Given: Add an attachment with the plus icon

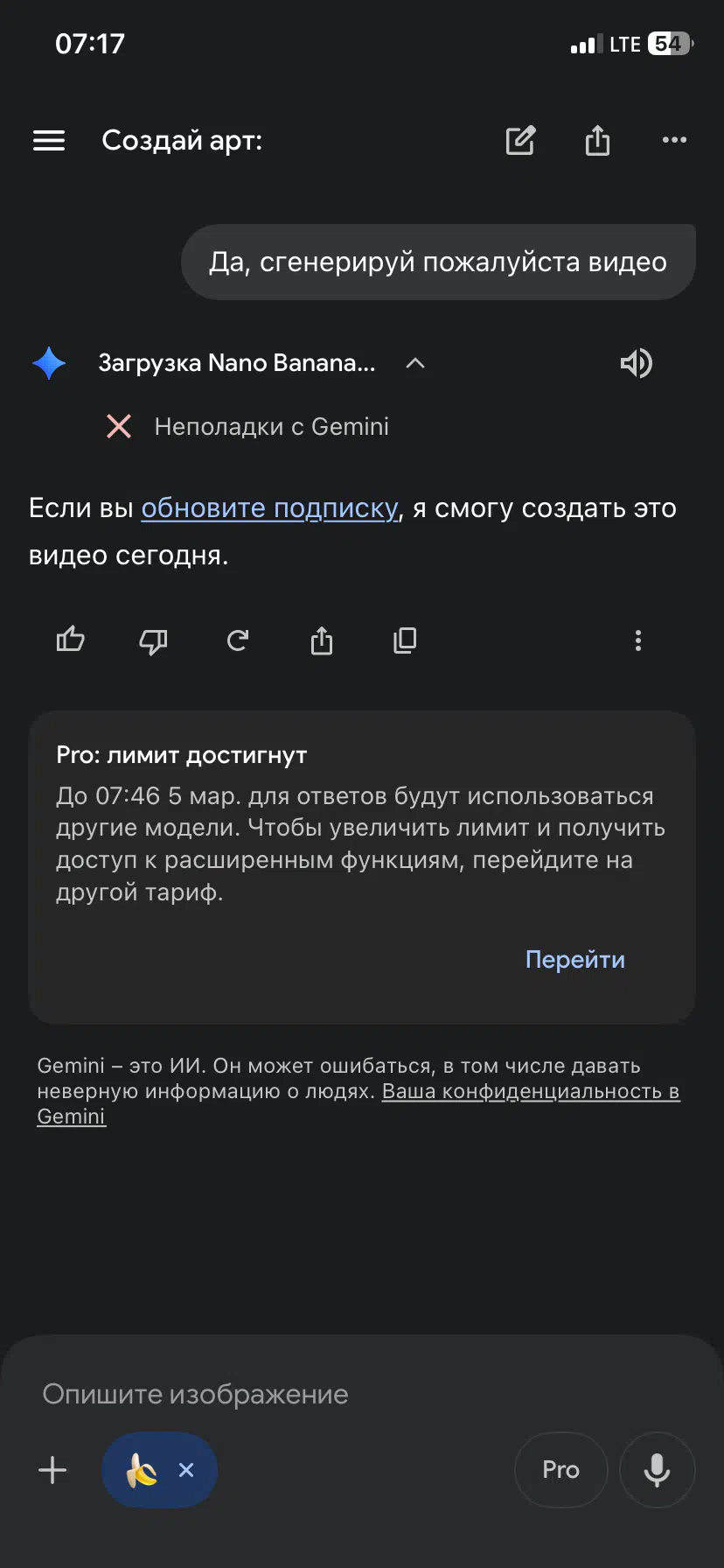Looking at the screenshot, I should [x=52, y=1470].
